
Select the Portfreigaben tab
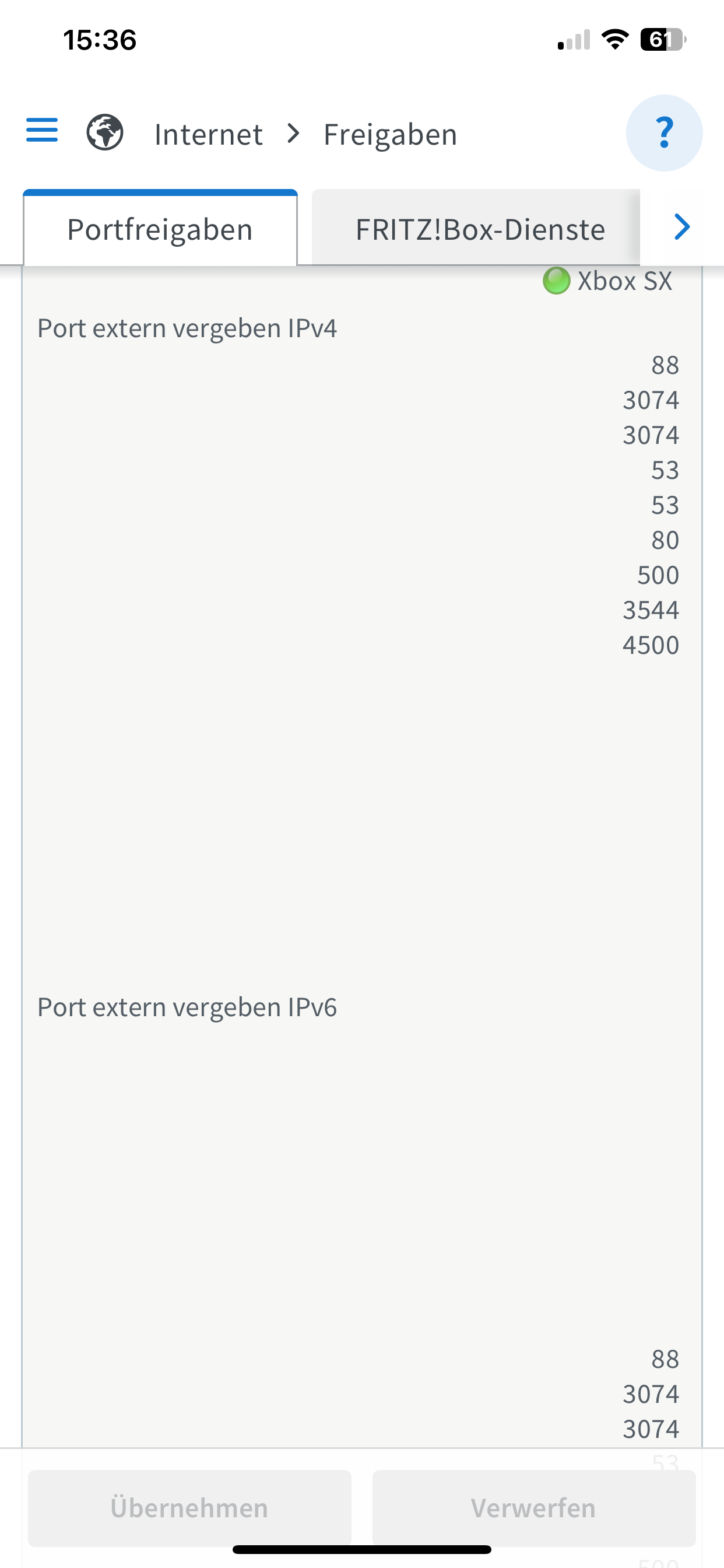pyautogui.click(x=160, y=229)
